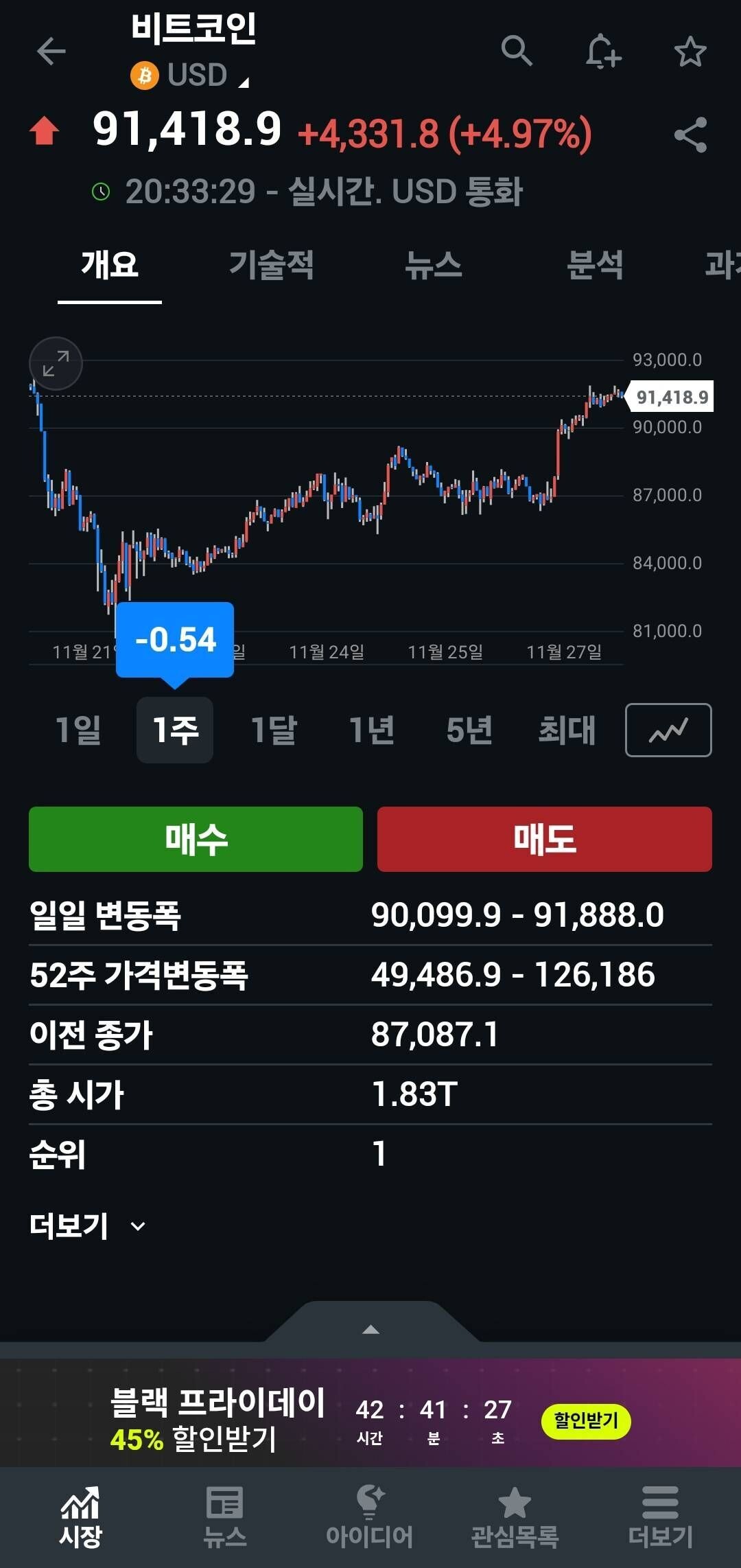Switch to the 1년 chart range

click(x=370, y=730)
